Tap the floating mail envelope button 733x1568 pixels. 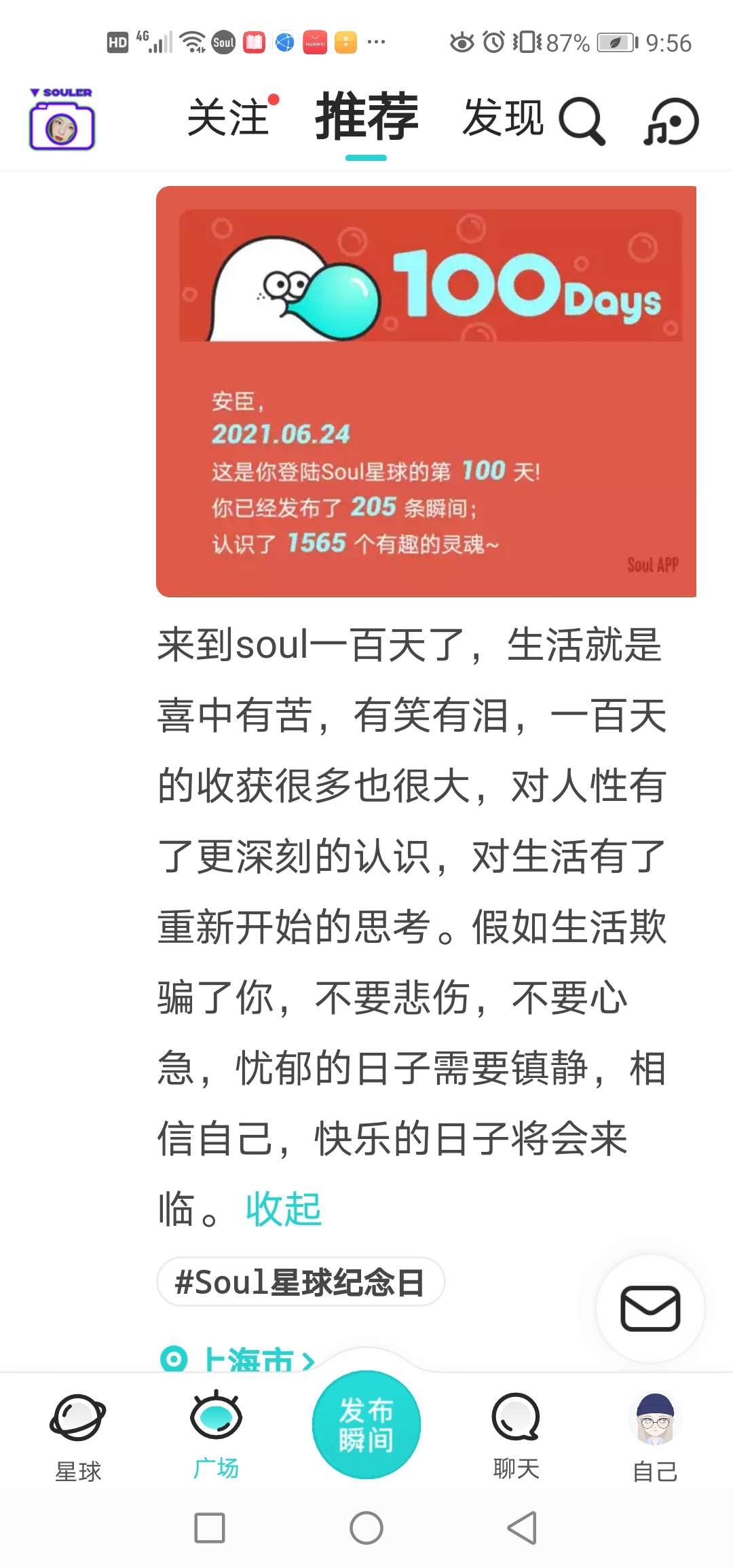click(650, 1308)
